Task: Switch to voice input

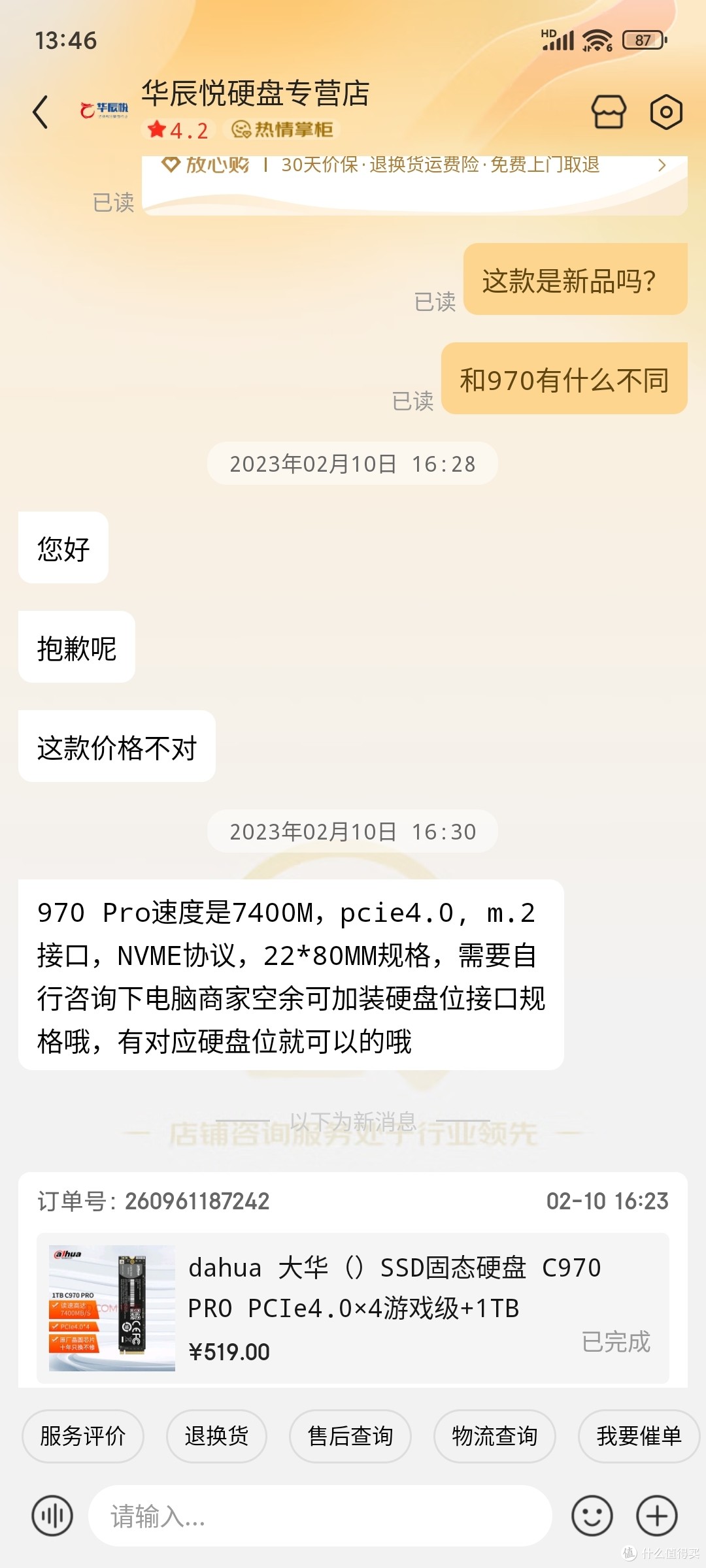Action: click(52, 1516)
